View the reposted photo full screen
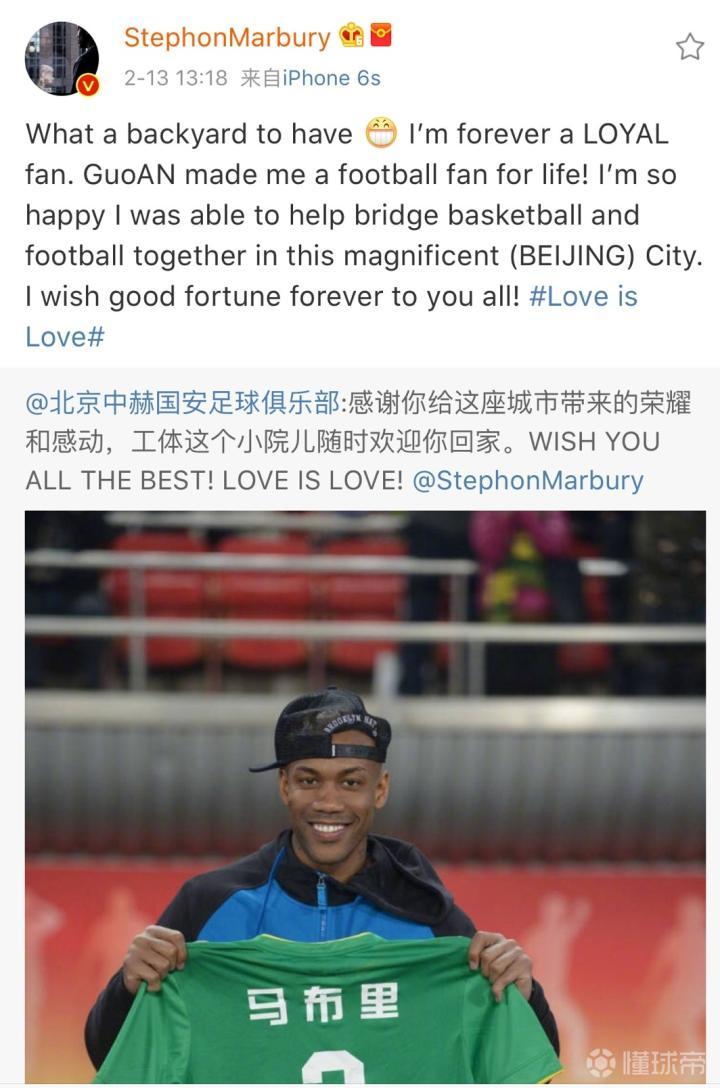Viewport: 720px width, 1088px height. point(365,796)
